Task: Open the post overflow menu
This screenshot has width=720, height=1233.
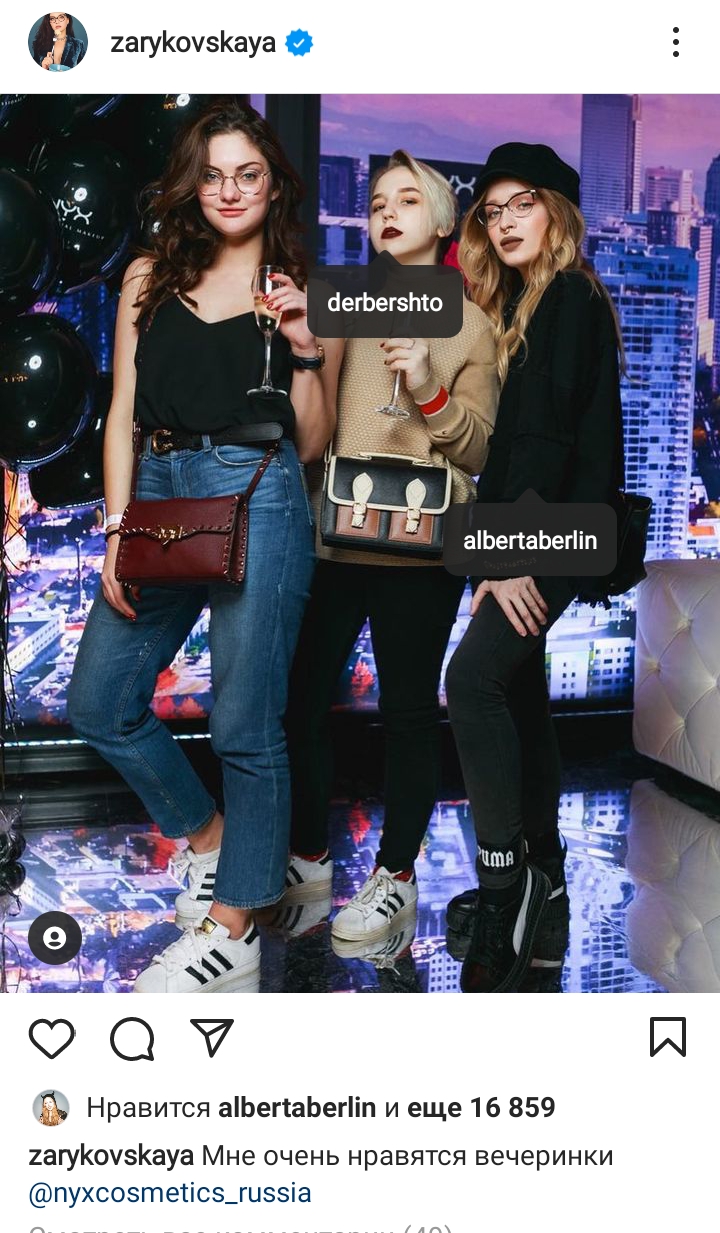Action: (x=676, y=43)
